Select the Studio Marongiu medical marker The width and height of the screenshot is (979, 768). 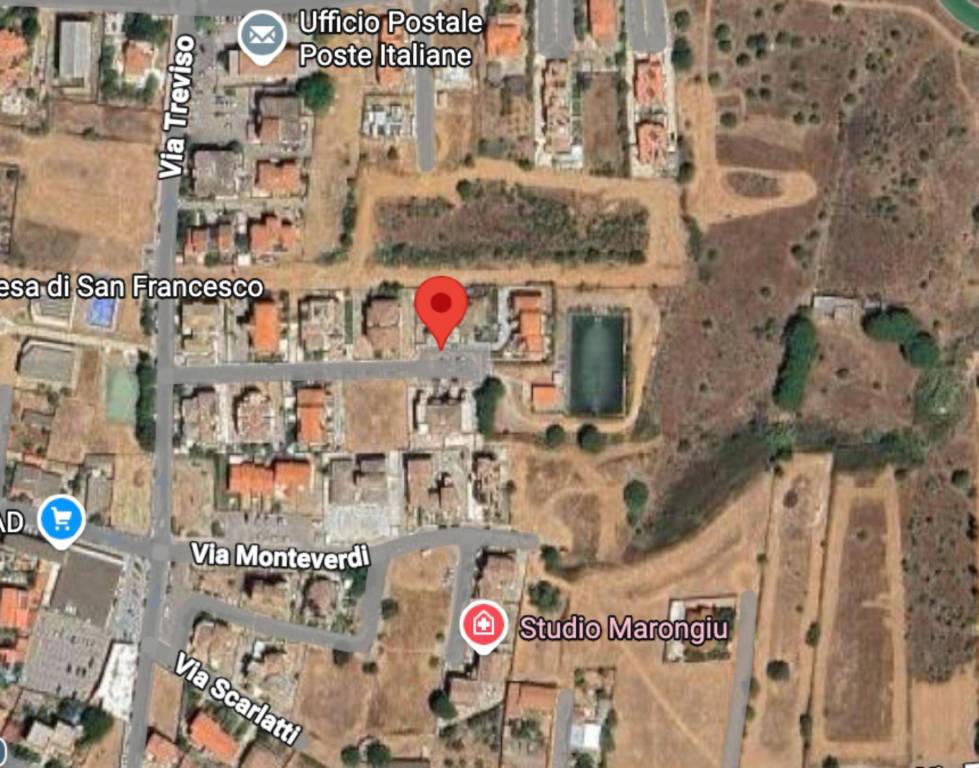pyautogui.click(x=483, y=625)
